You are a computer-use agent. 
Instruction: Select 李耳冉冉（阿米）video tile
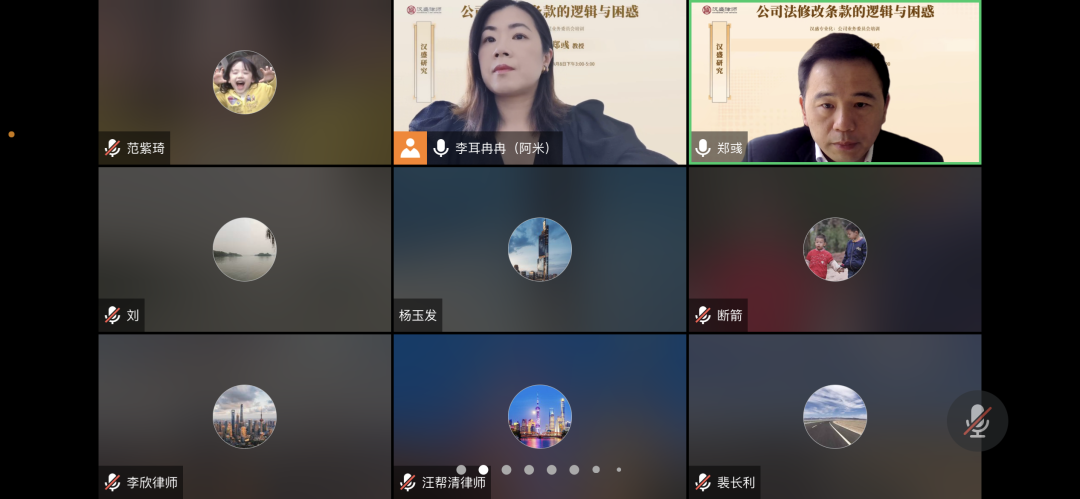(x=539, y=82)
